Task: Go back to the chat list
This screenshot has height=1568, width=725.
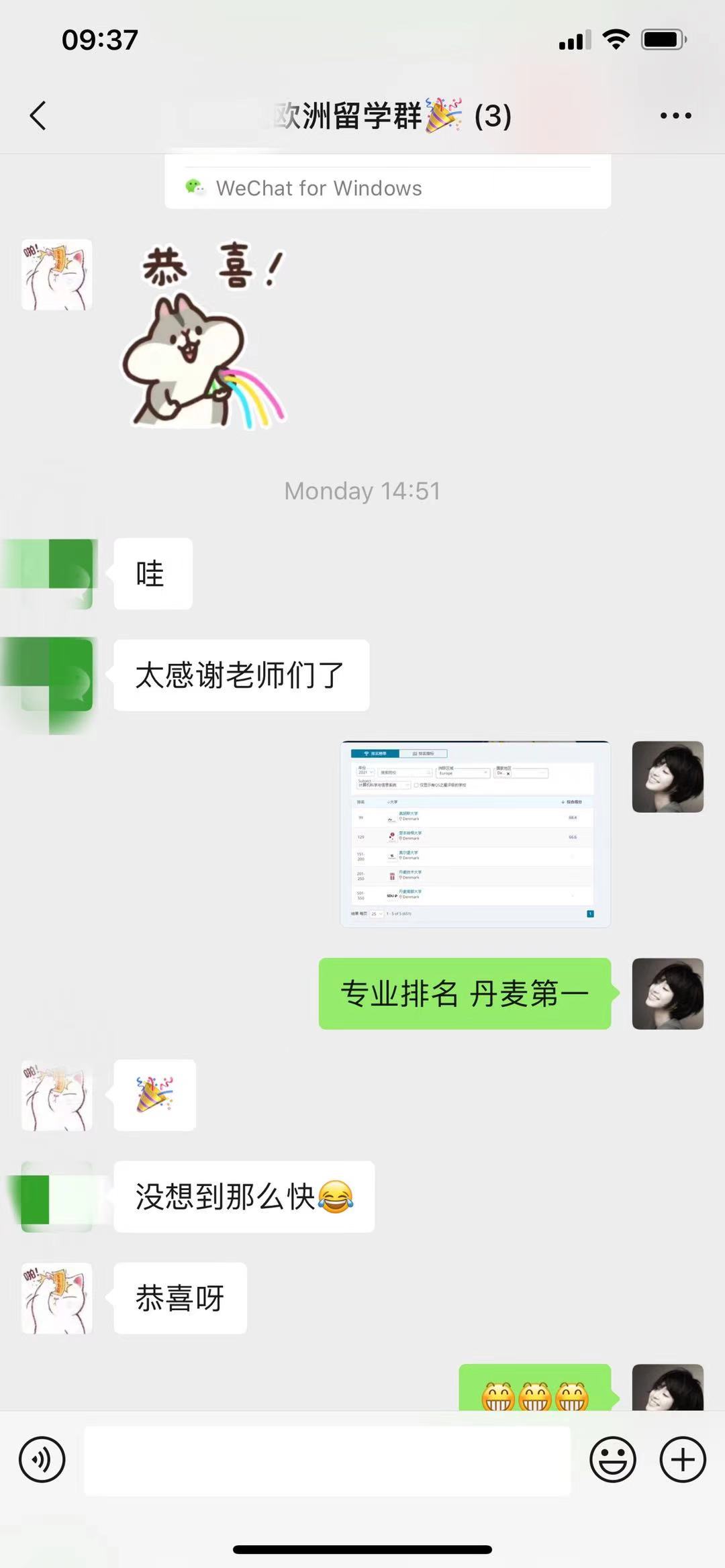Action: [38, 115]
